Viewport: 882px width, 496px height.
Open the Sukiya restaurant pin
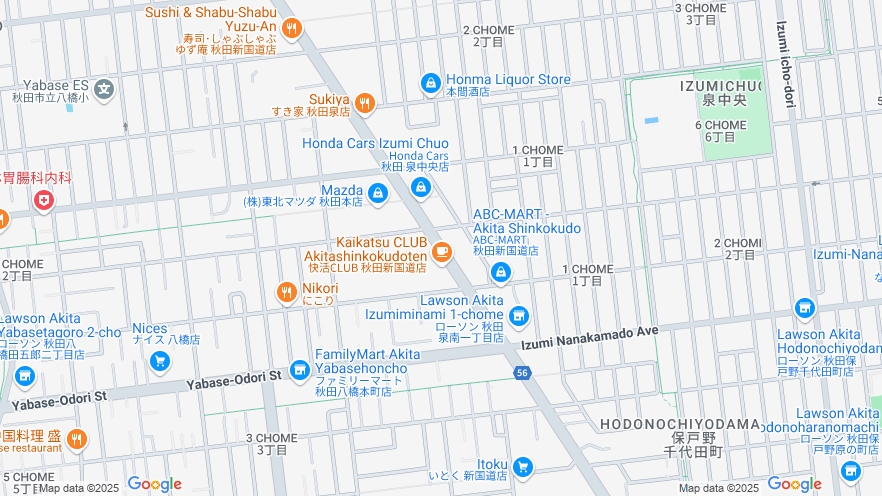point(365,101)
